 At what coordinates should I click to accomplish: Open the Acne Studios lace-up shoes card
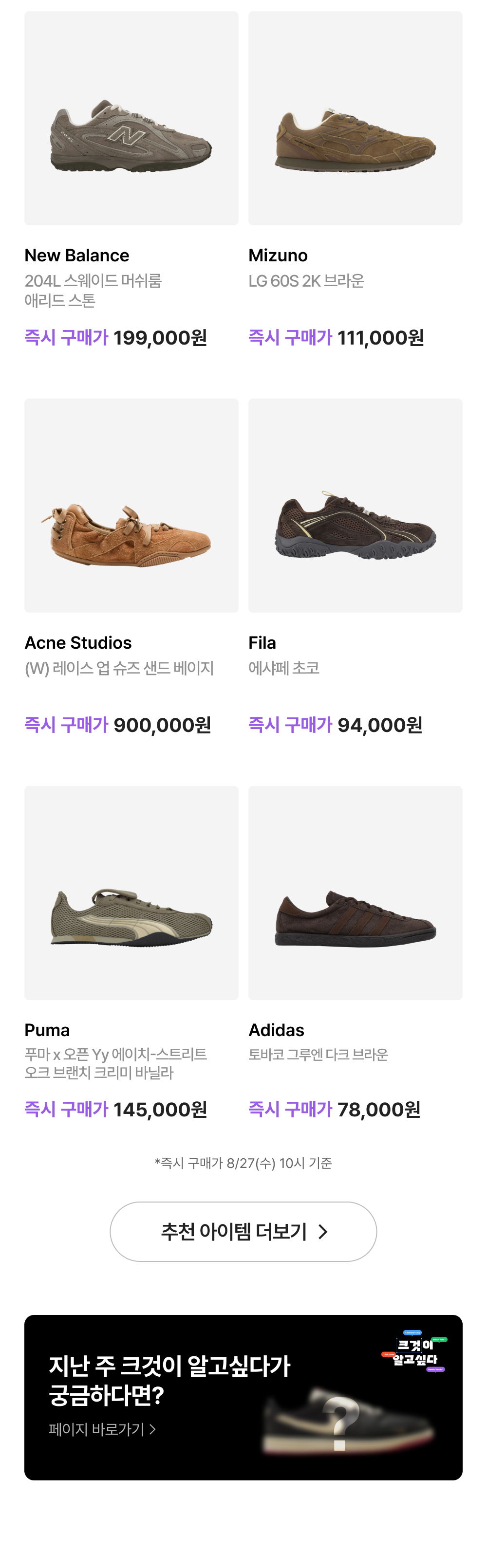[131, 506]
